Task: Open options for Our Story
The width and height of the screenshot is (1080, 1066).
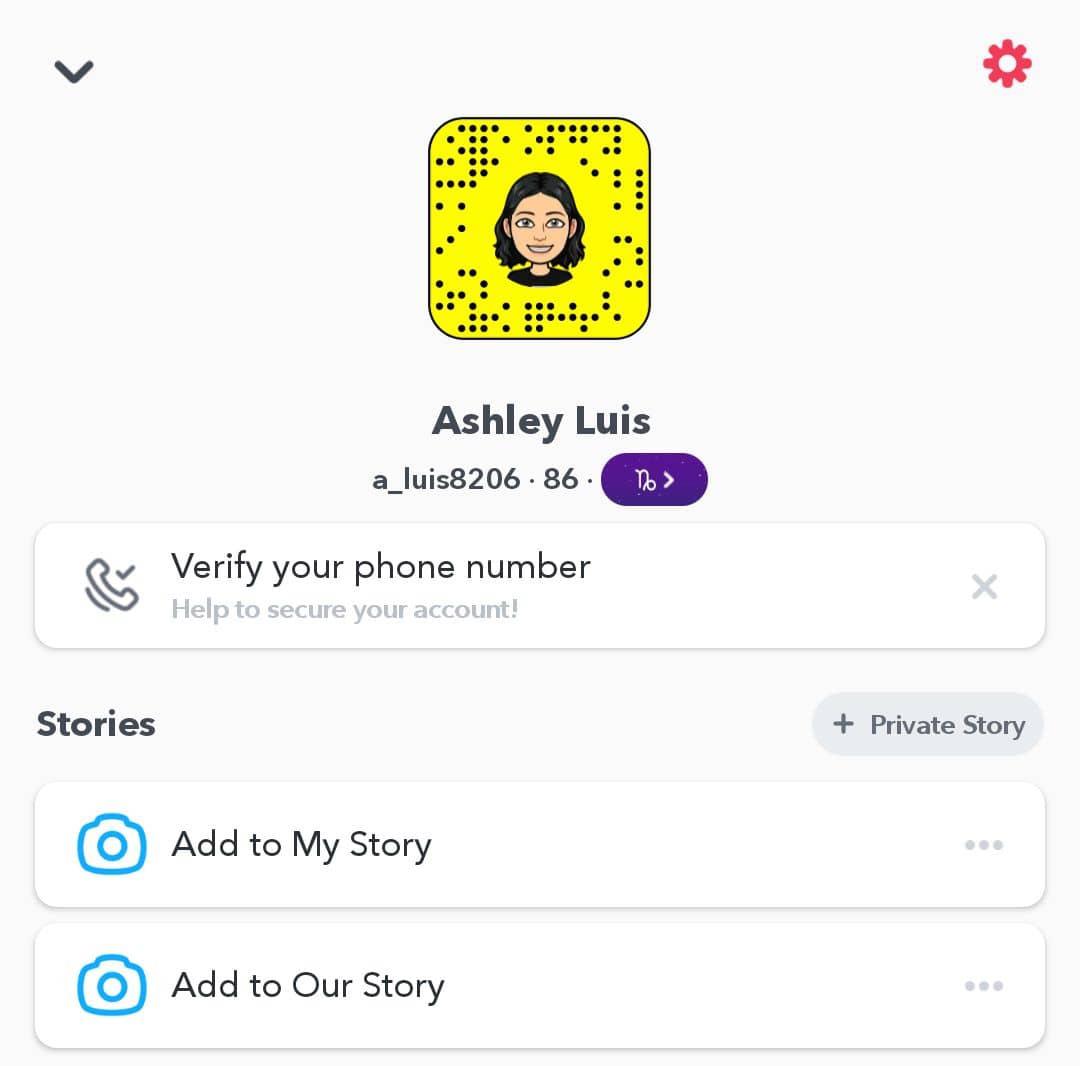Action: (x=983, y=986)
